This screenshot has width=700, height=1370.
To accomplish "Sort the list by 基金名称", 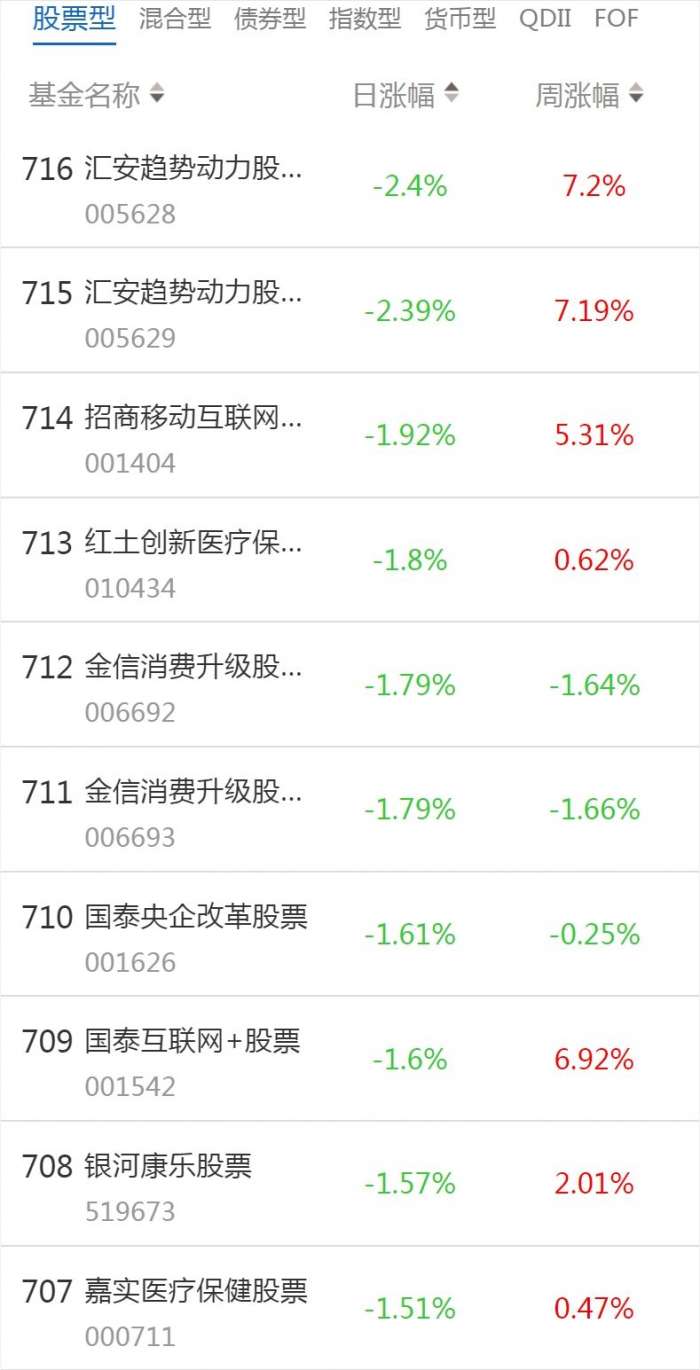I will pyautogui.click(x=96, y=95).
